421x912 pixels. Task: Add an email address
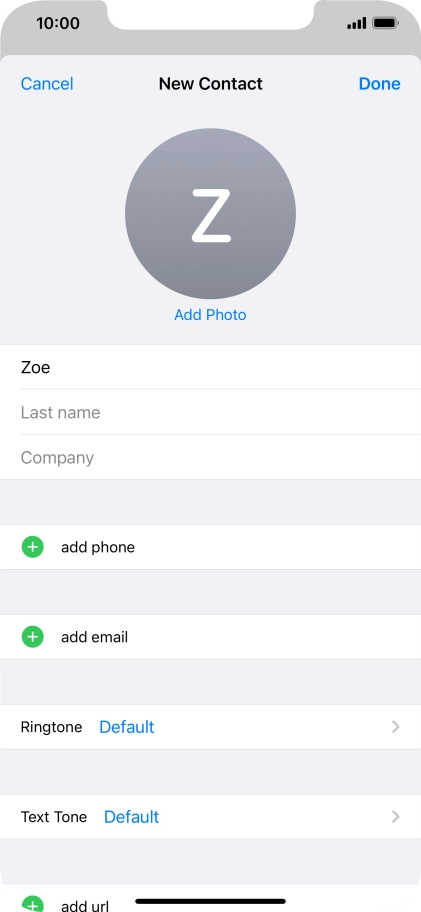click(x=210, y=637)
